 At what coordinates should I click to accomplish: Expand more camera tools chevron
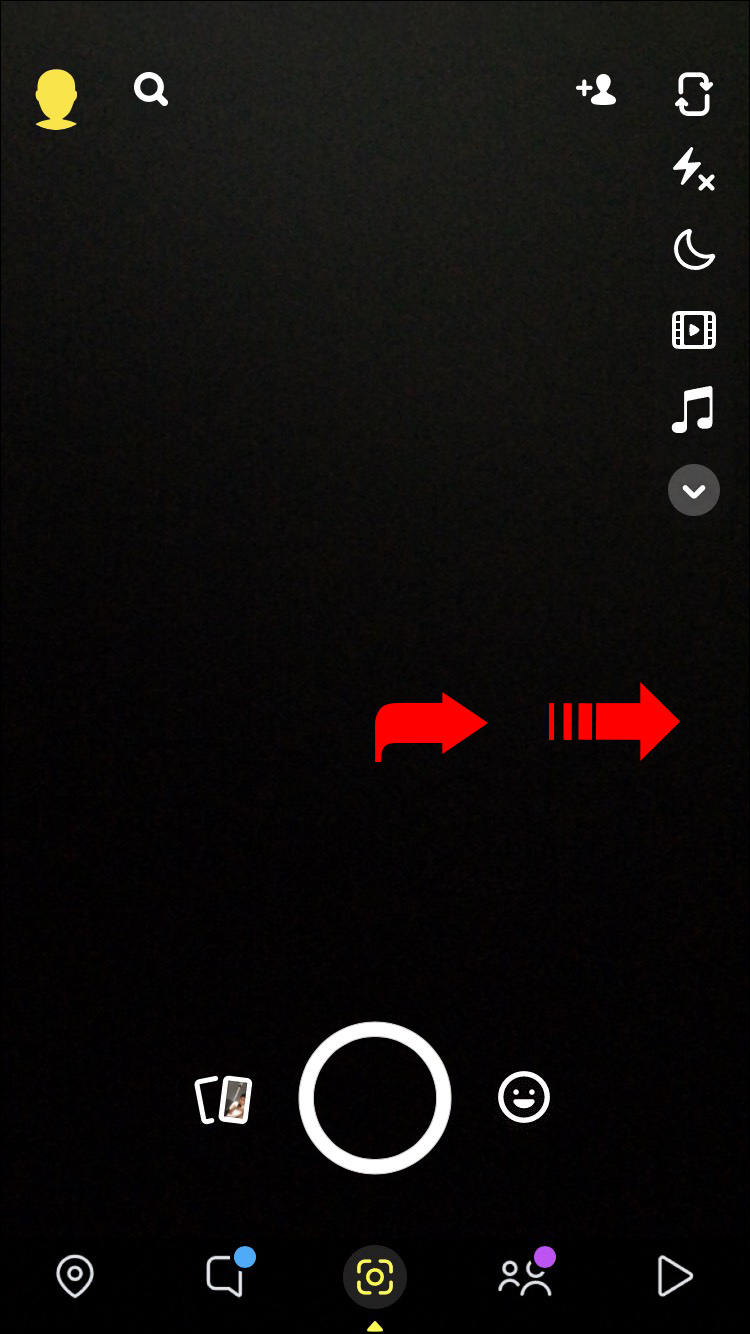693,490
